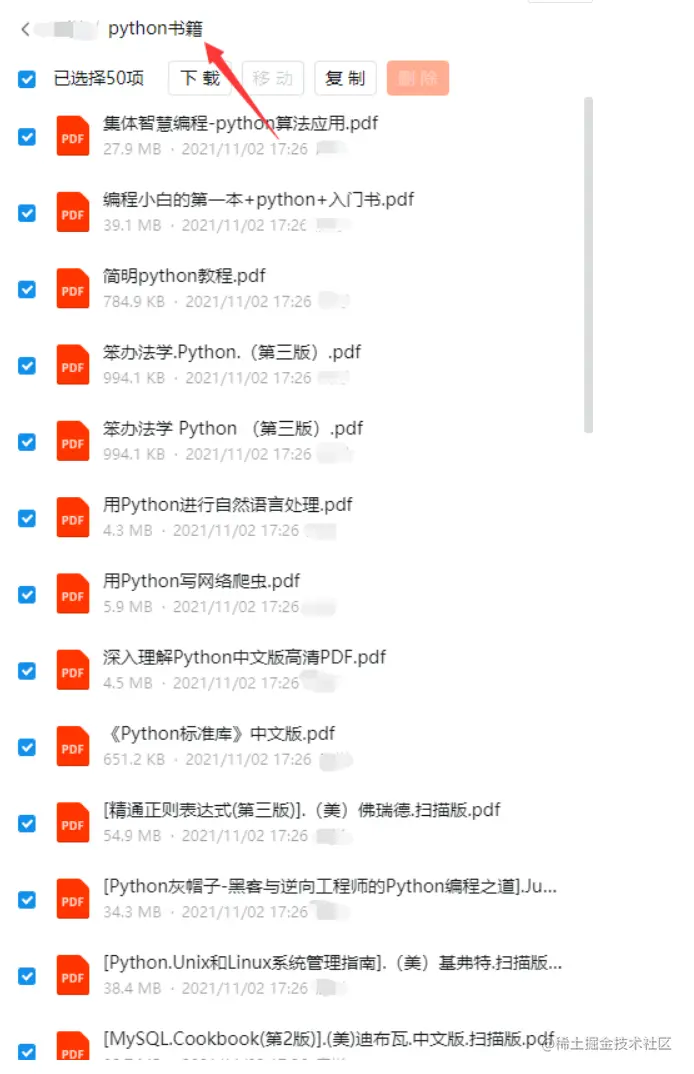Tap the 移动 button
The height and width of the screenshot is (1074, 694).
pos(273,78)
